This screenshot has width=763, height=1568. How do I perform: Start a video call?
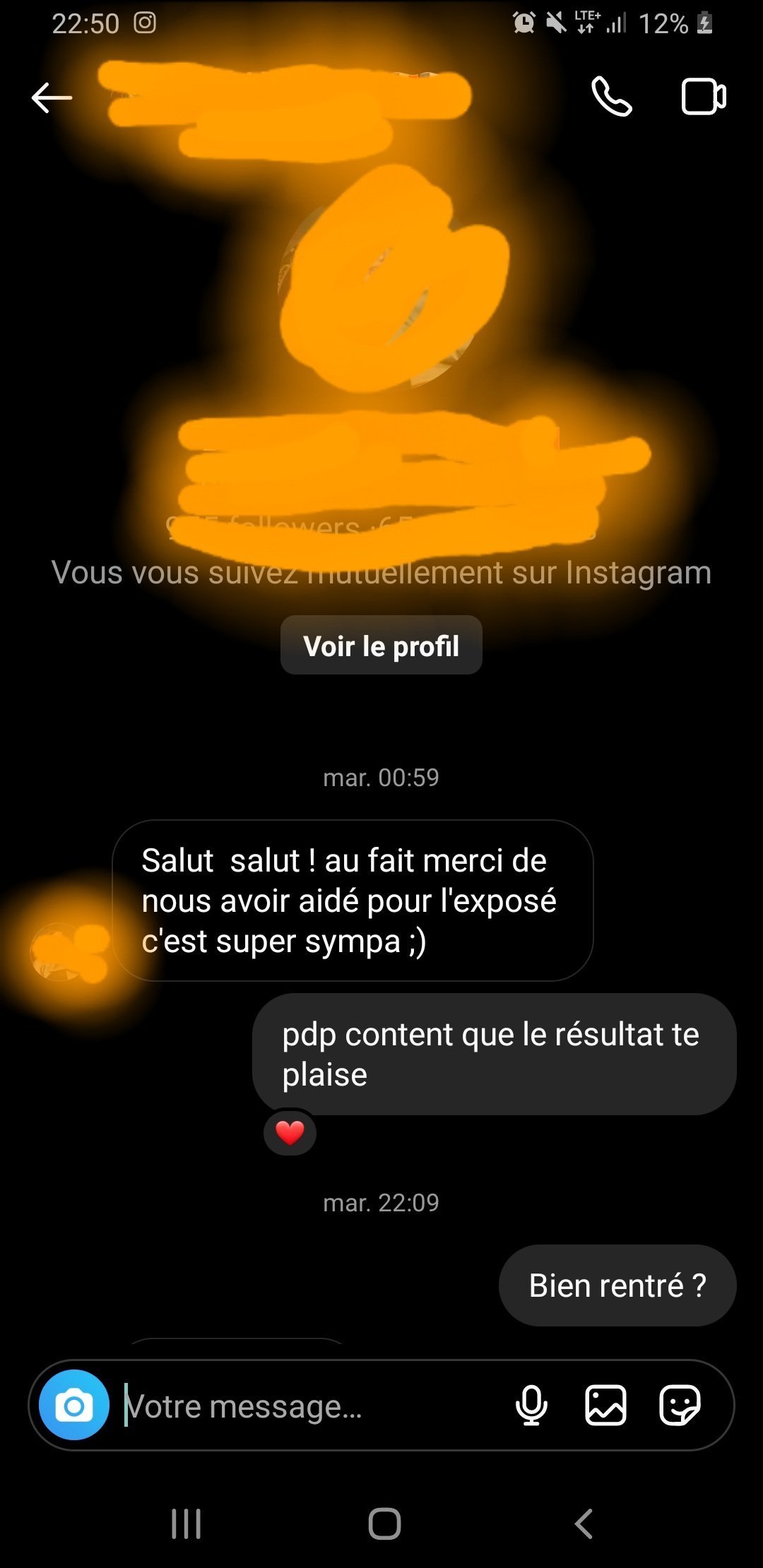[x=704, y=97]
